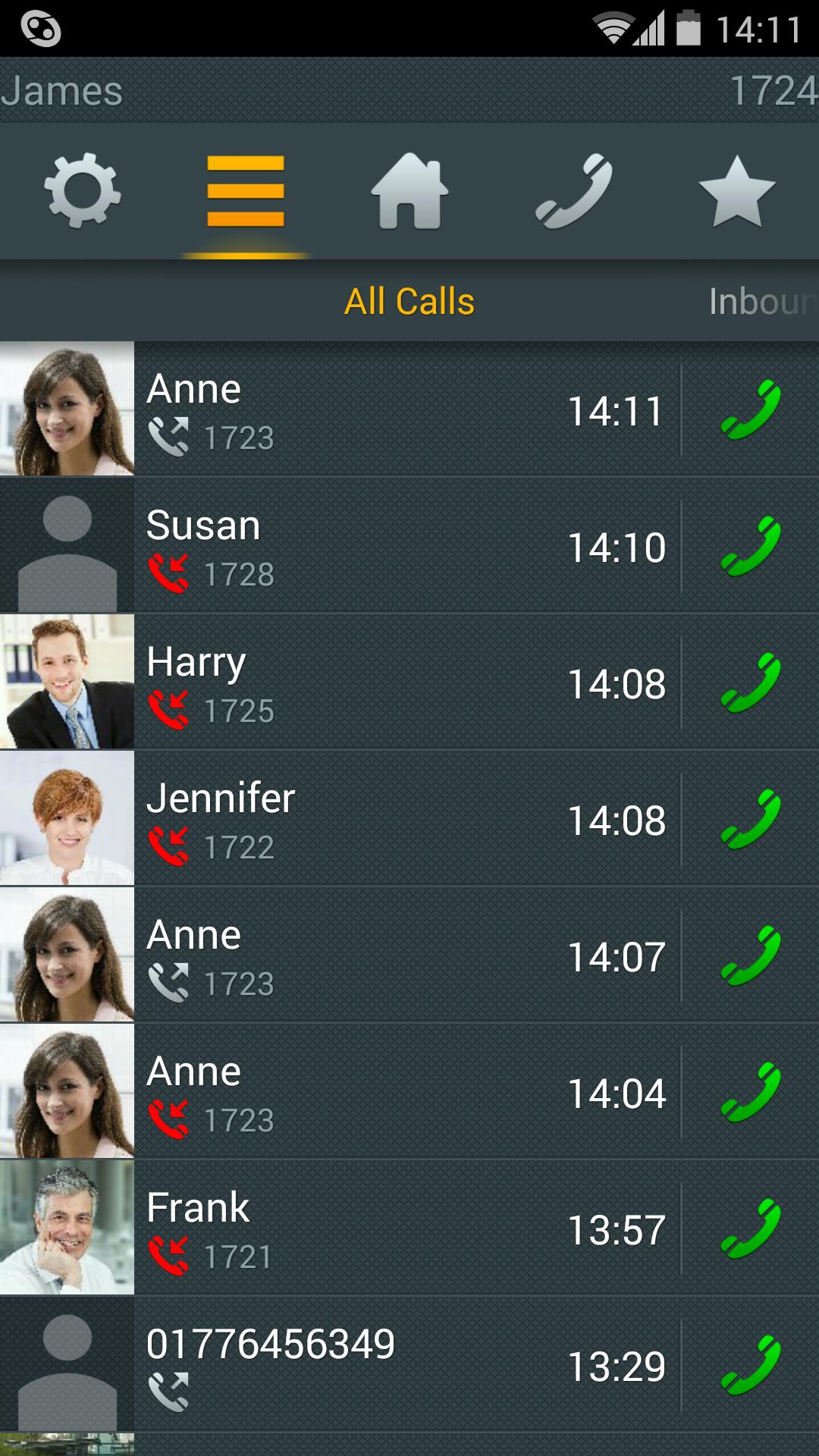
Task: Call 01776456349 with green phone icon
Action: point(751,1365)
